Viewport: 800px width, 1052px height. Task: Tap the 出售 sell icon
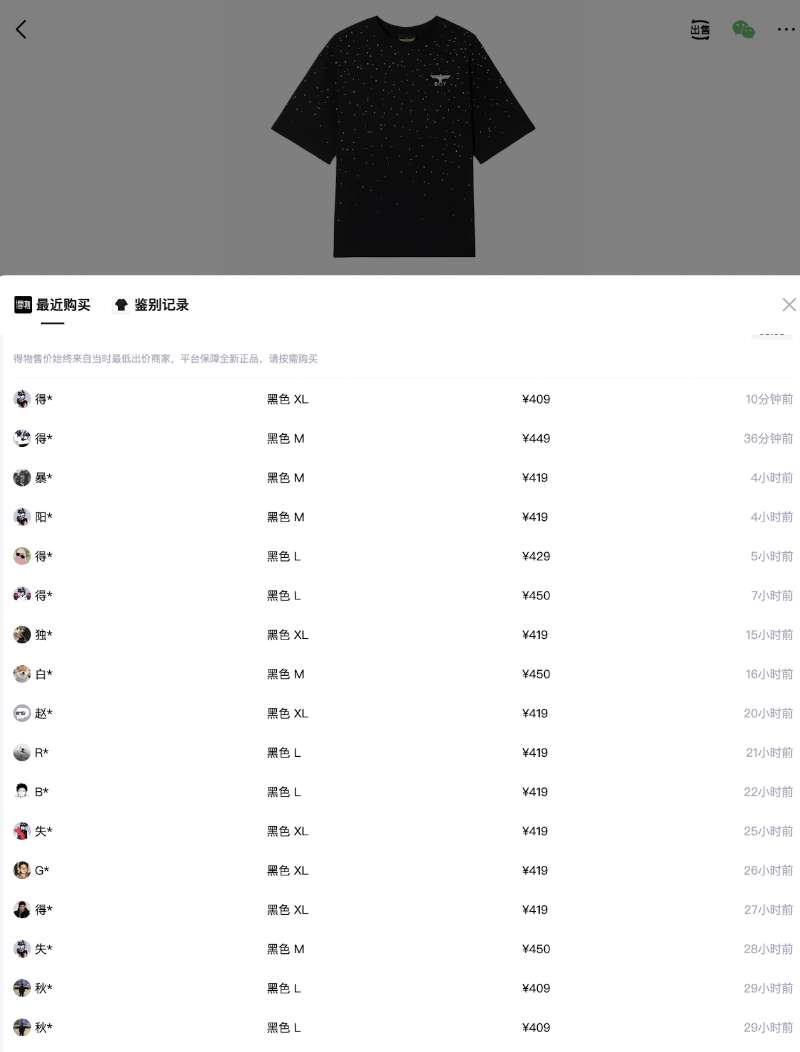(699, 28)
